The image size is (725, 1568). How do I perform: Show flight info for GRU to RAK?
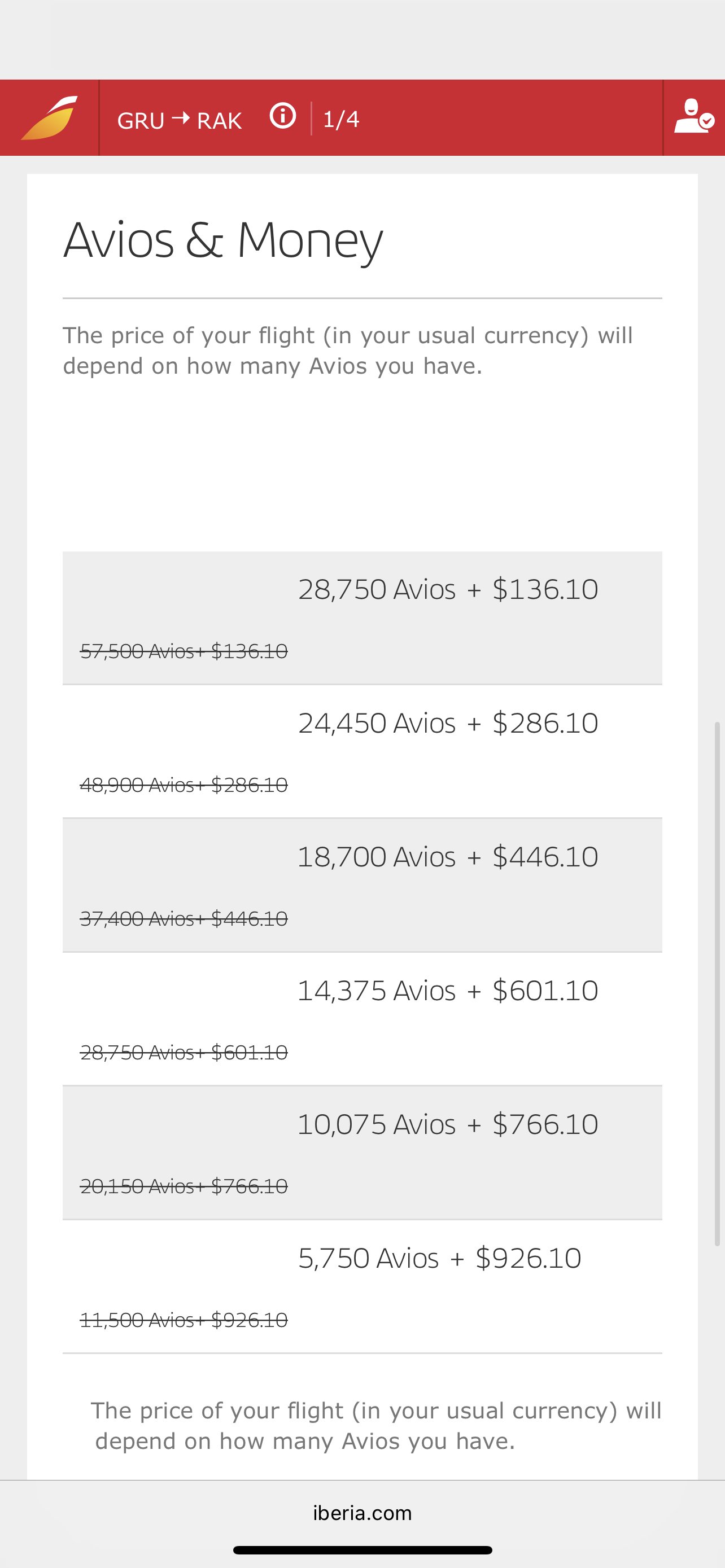click(x=282, y=116)
